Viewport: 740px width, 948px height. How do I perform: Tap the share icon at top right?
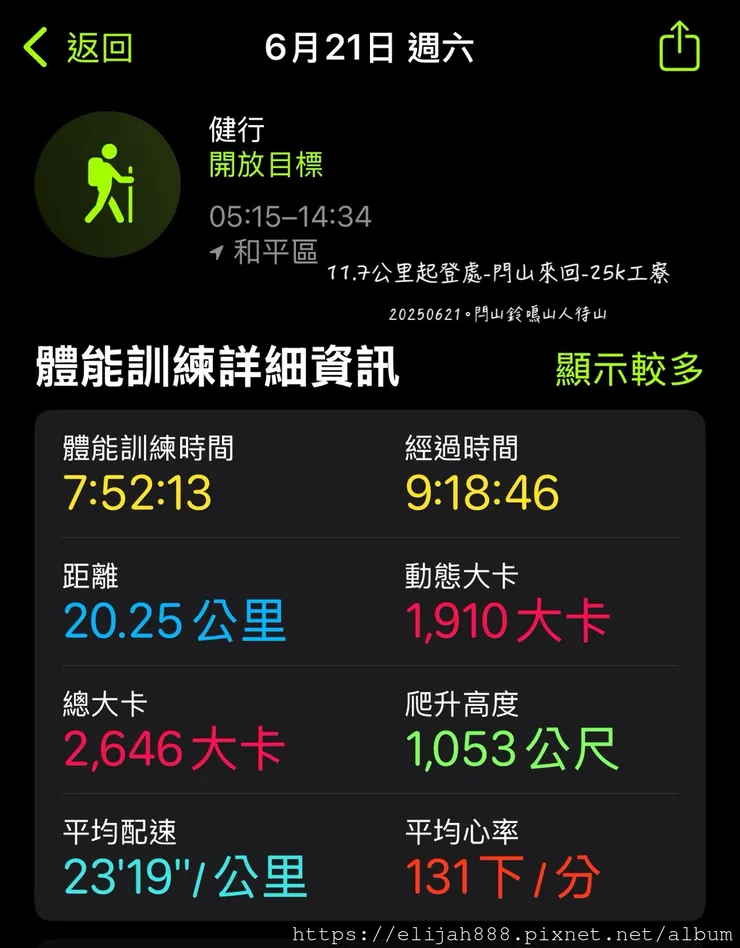point(681,44)
